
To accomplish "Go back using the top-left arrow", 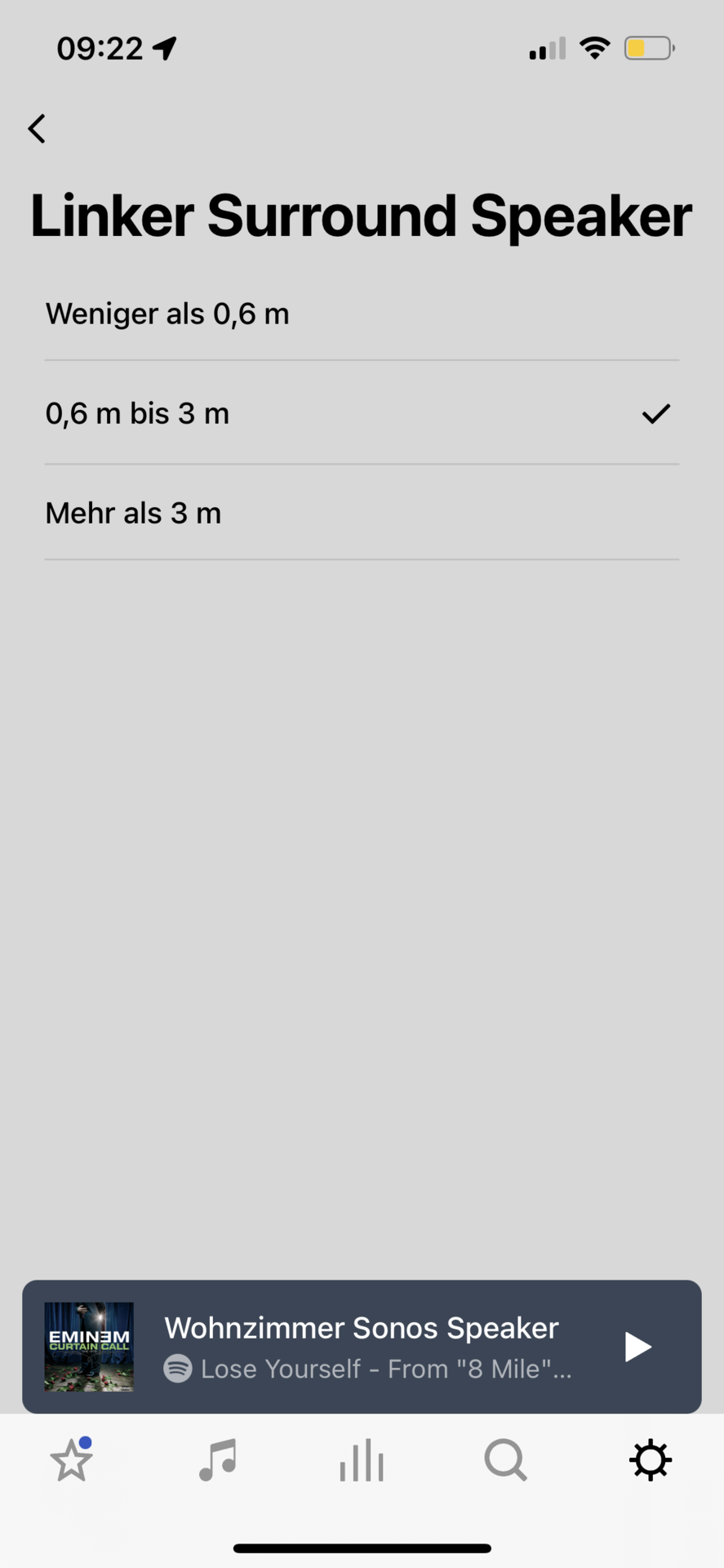I will (37, 129).
